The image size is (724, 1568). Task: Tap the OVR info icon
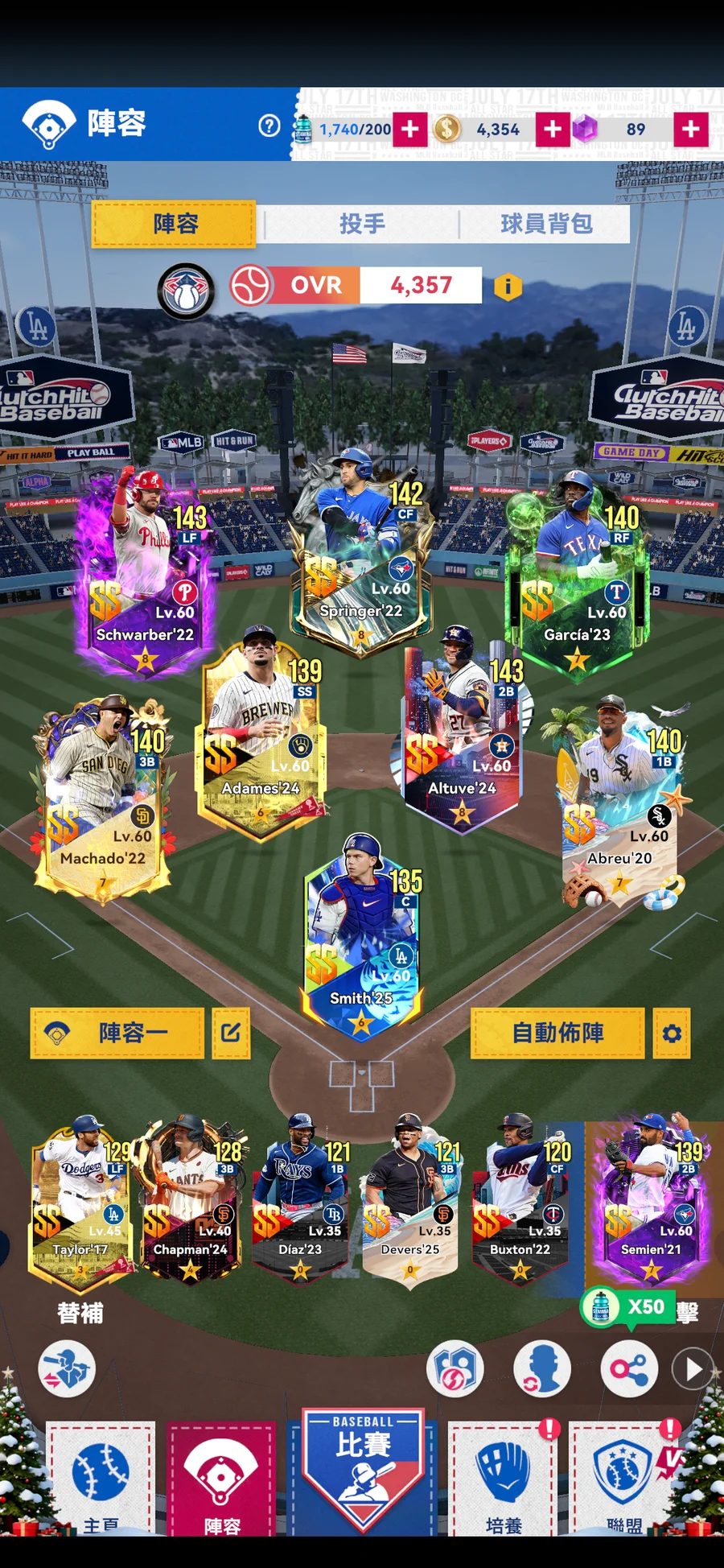[508, 286]
